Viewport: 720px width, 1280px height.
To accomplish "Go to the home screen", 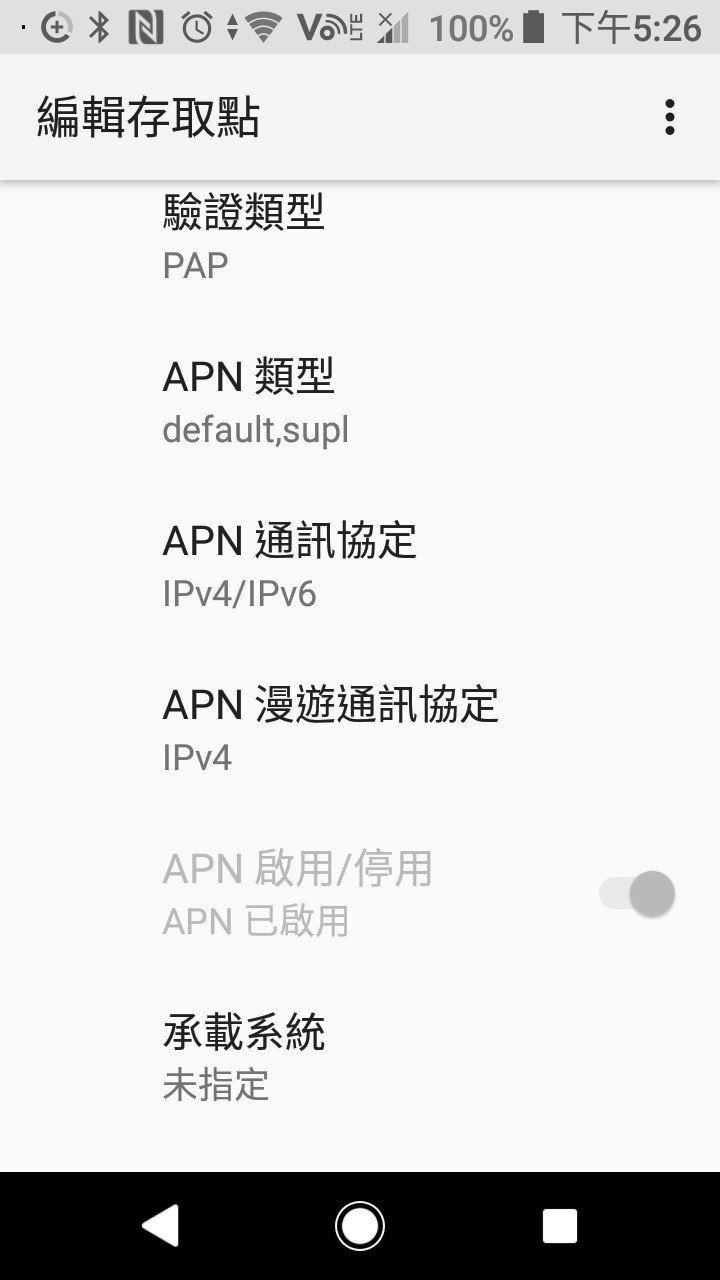I will coord(360,1225).
